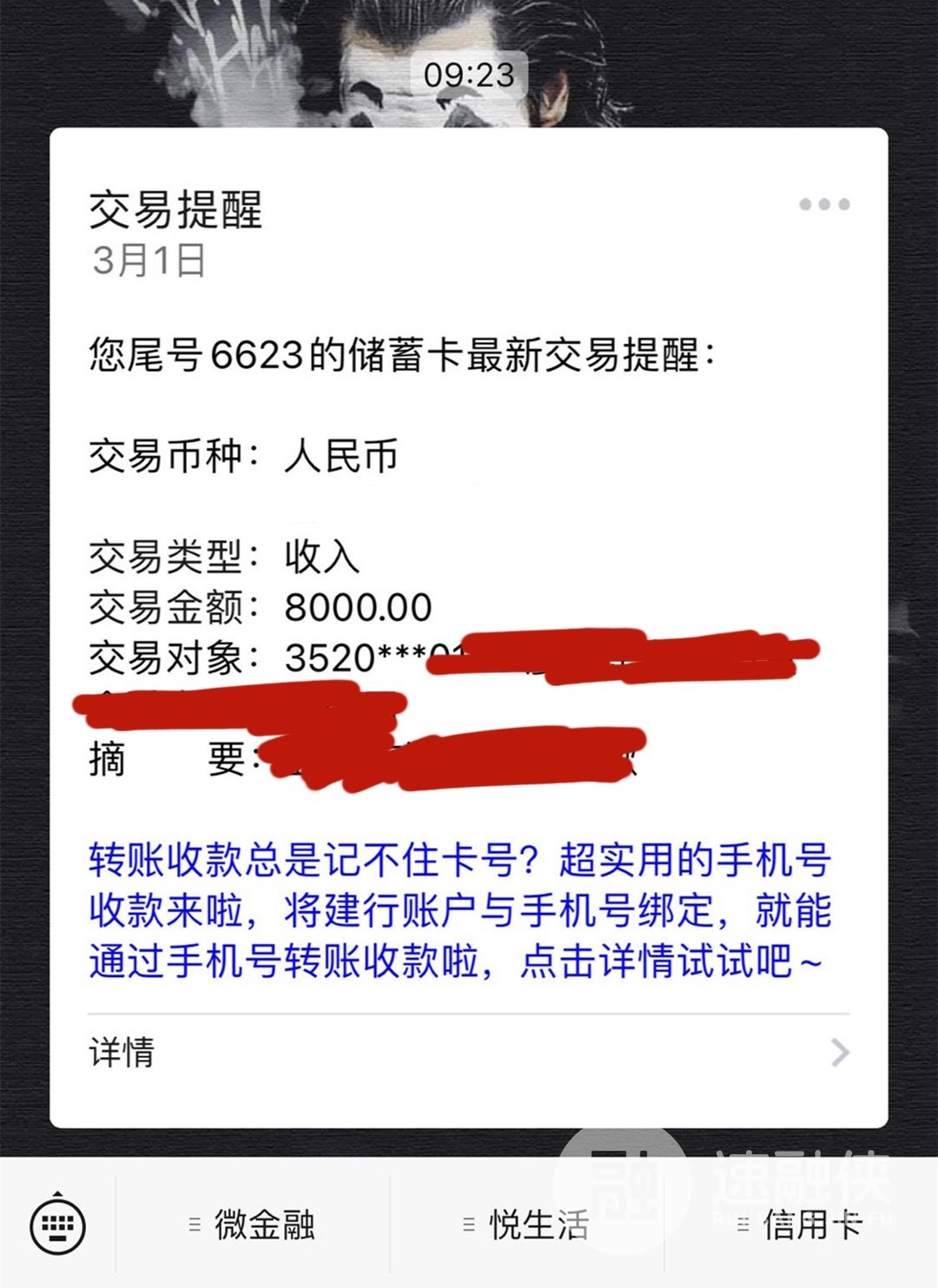Image resolution: width=938 pixels, height=1288 pixels.
Task: Open the 信用卡 menu
Action: click(x=801, y=1225)
